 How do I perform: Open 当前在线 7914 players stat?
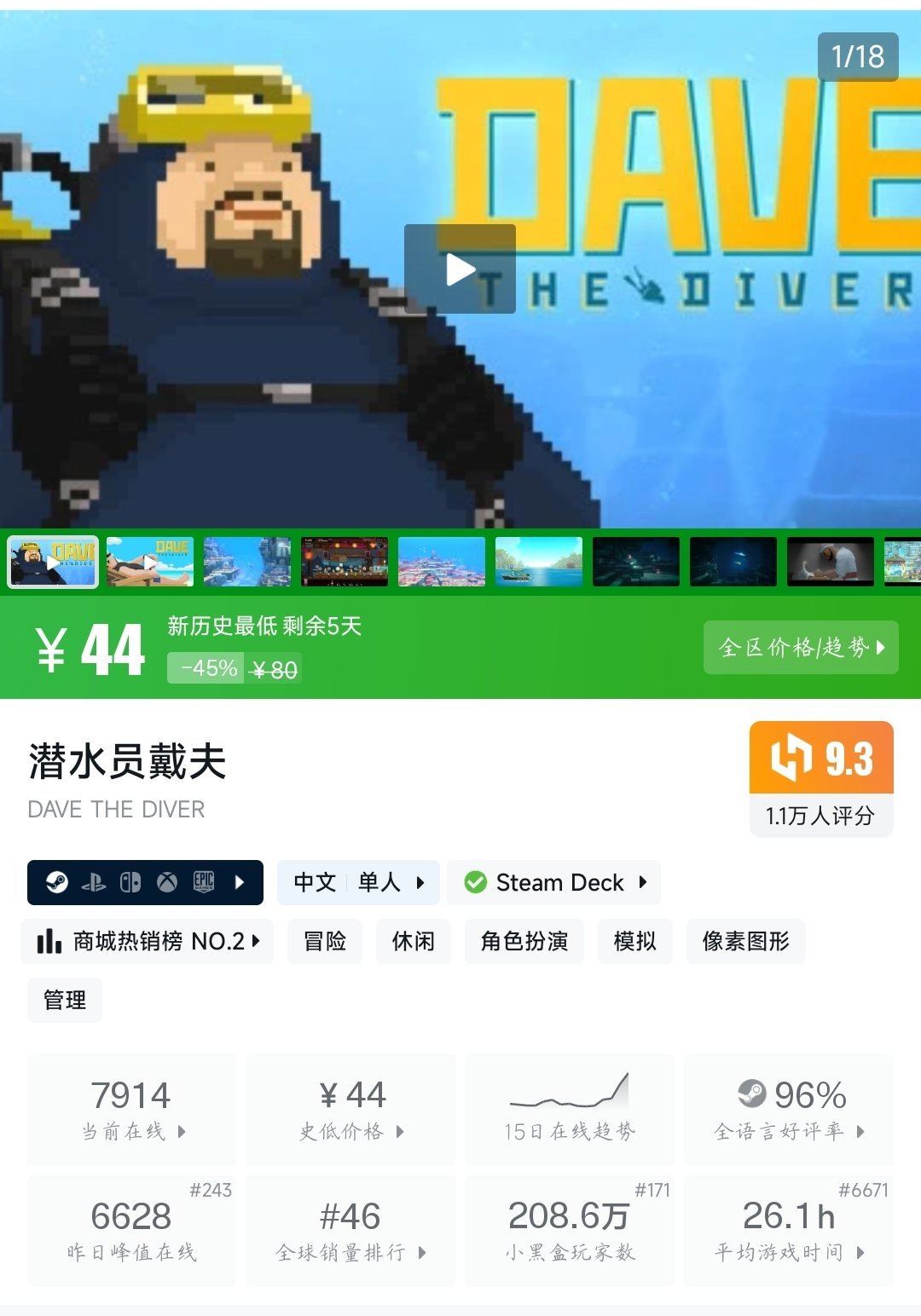[131, 1110]
